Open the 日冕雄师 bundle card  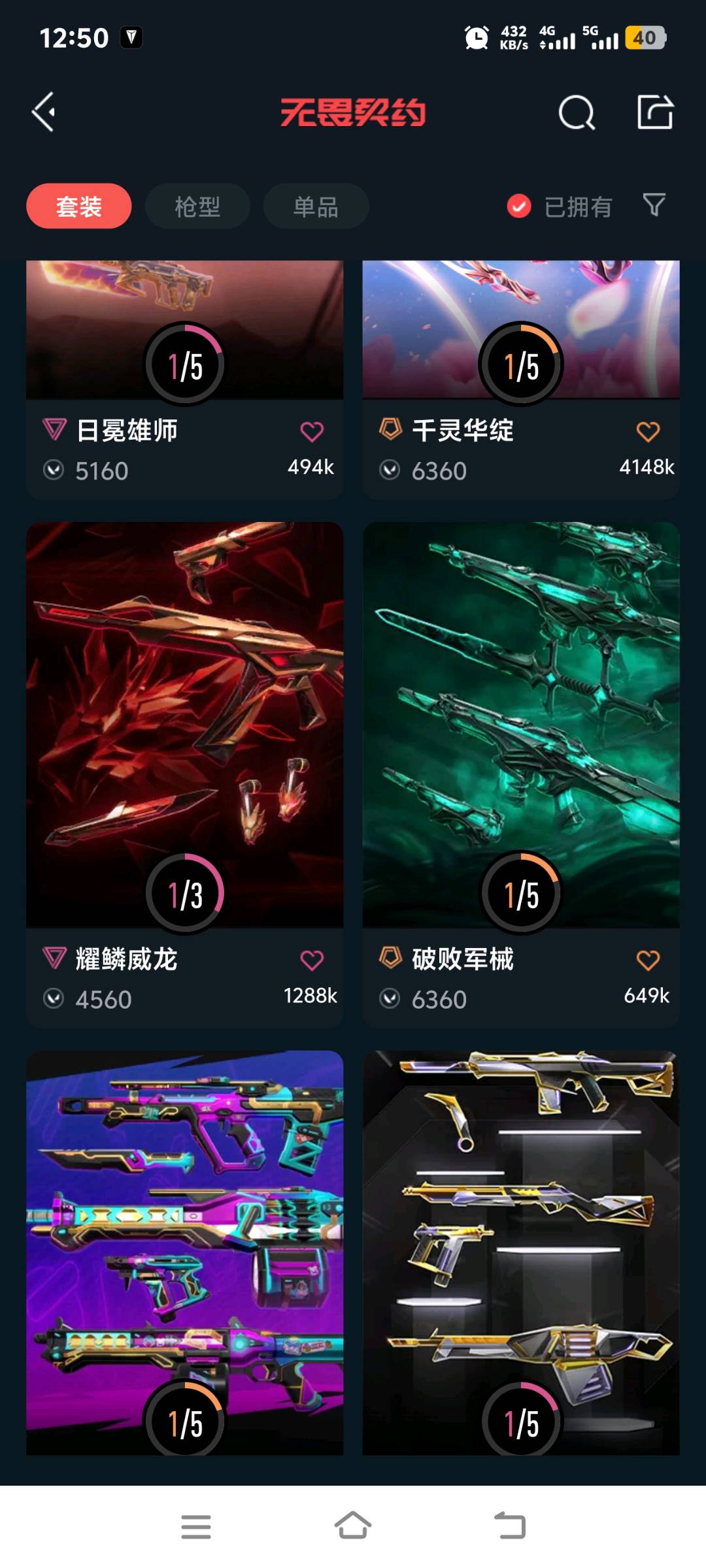(x=184, y=327)
